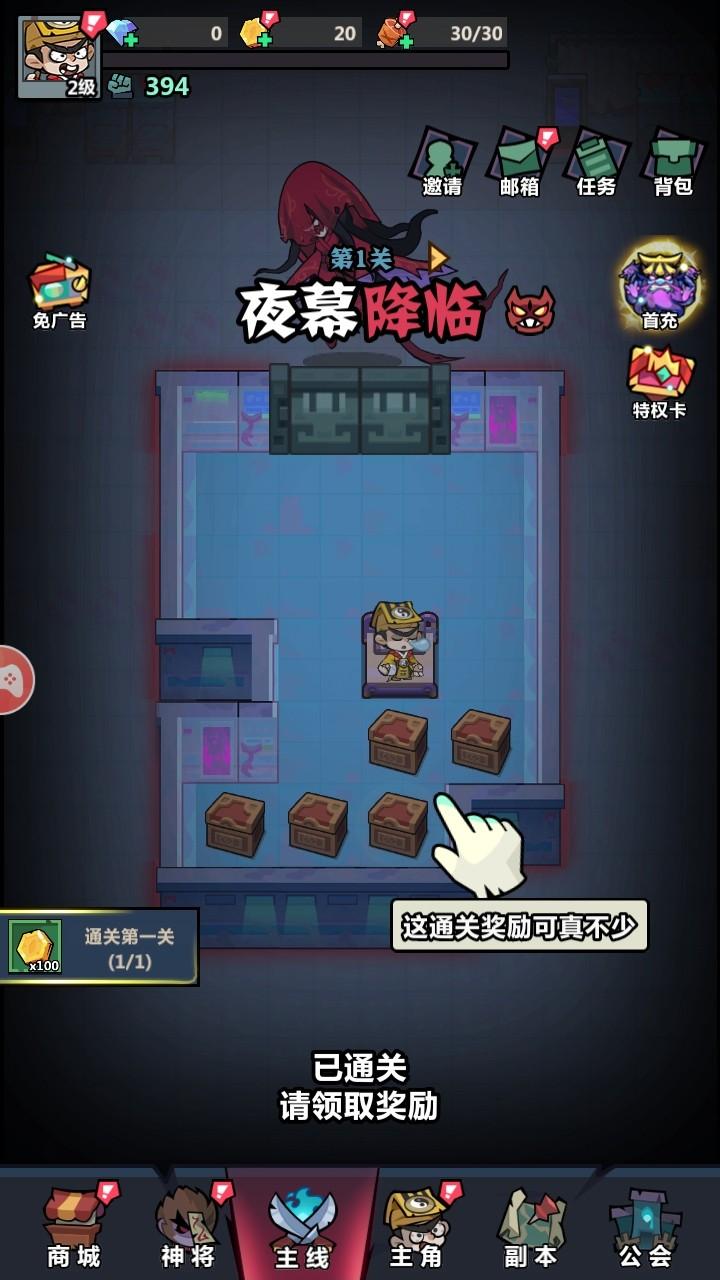The height and width of the screenshot is (1280, 720).
Task: Switch to the 公会 guild tab
Action: (645, 1226)
